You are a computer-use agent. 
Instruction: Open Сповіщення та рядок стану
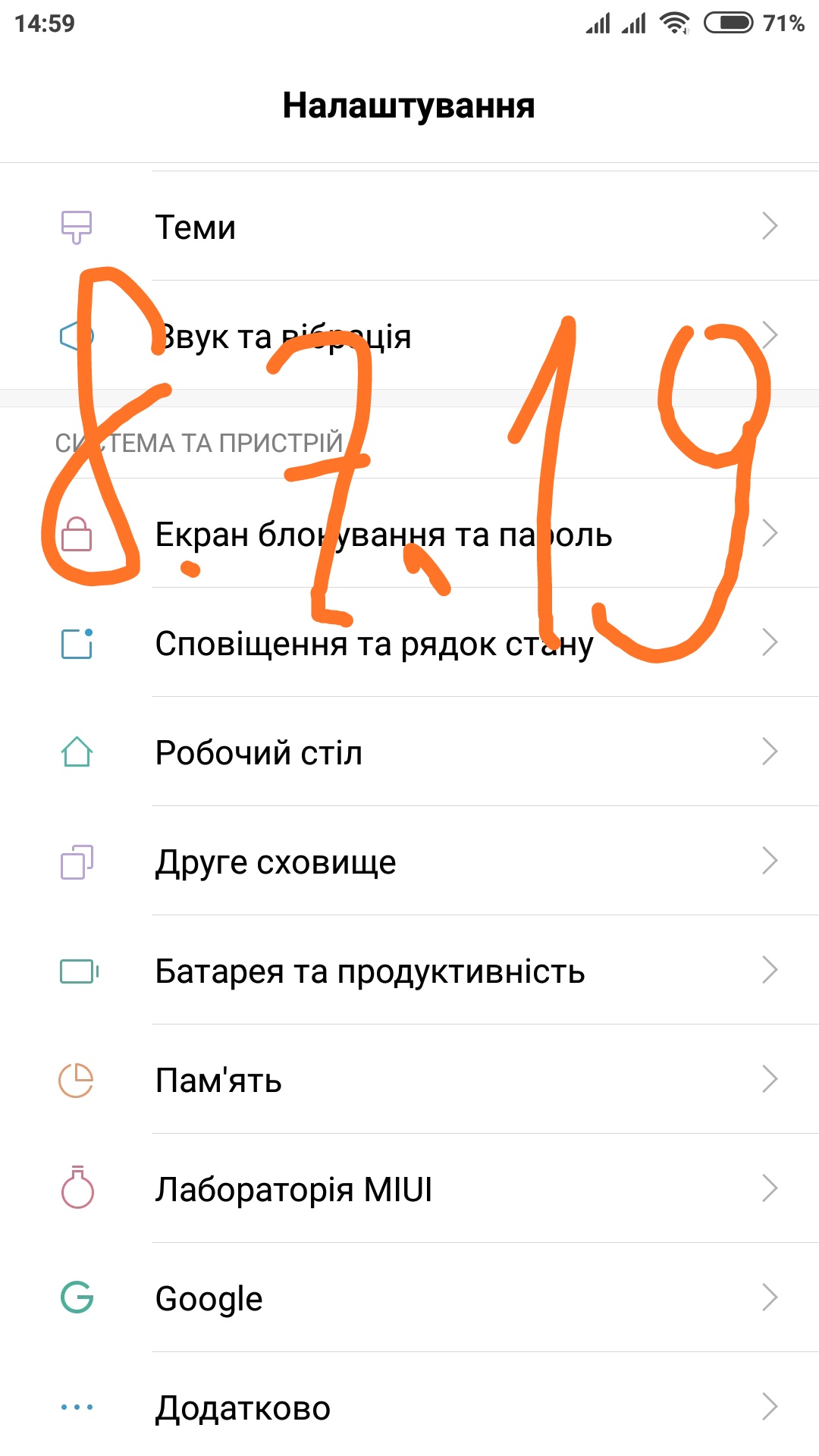(409, 642)
